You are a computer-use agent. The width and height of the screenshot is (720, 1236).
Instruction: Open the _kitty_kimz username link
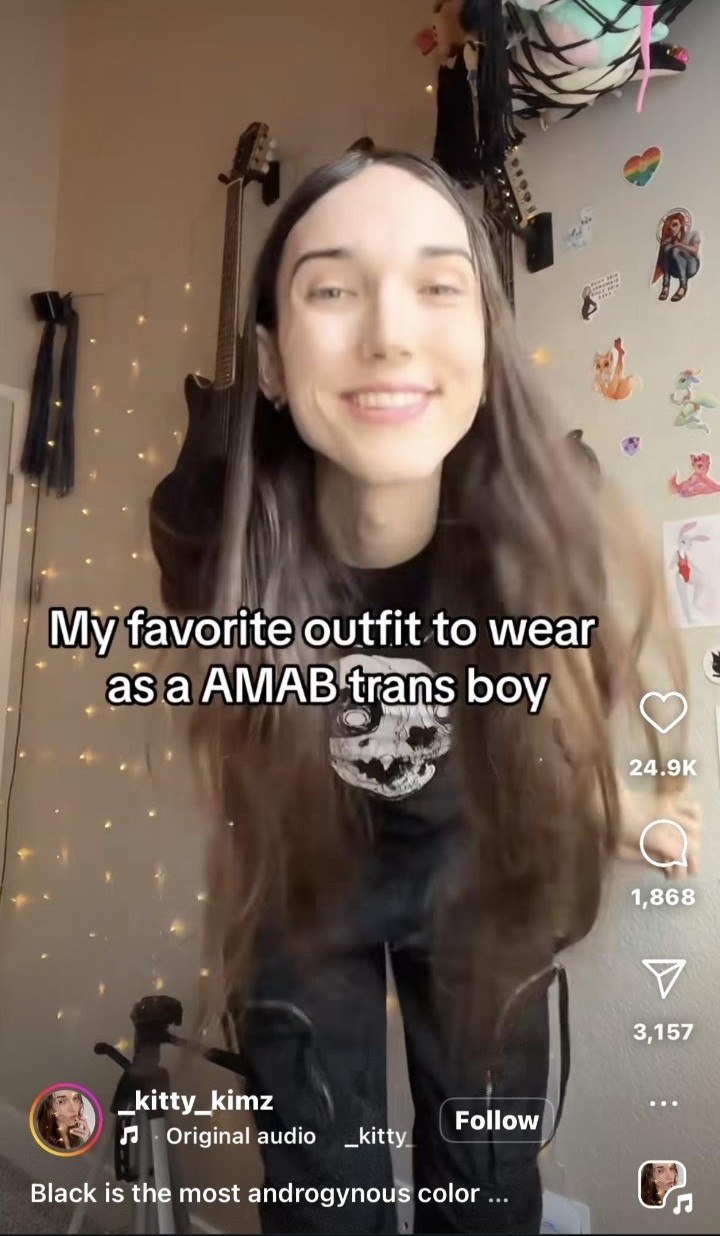point(195,1102)
